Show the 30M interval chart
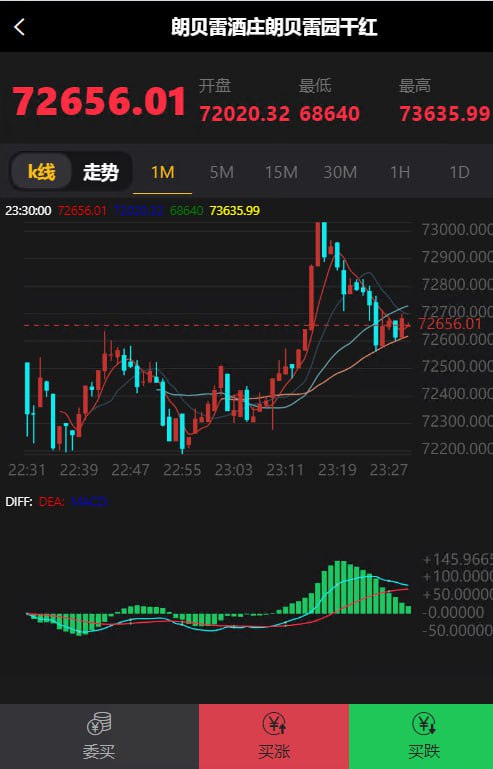Screen dimensions: 493x769 [x=340, y=172]
